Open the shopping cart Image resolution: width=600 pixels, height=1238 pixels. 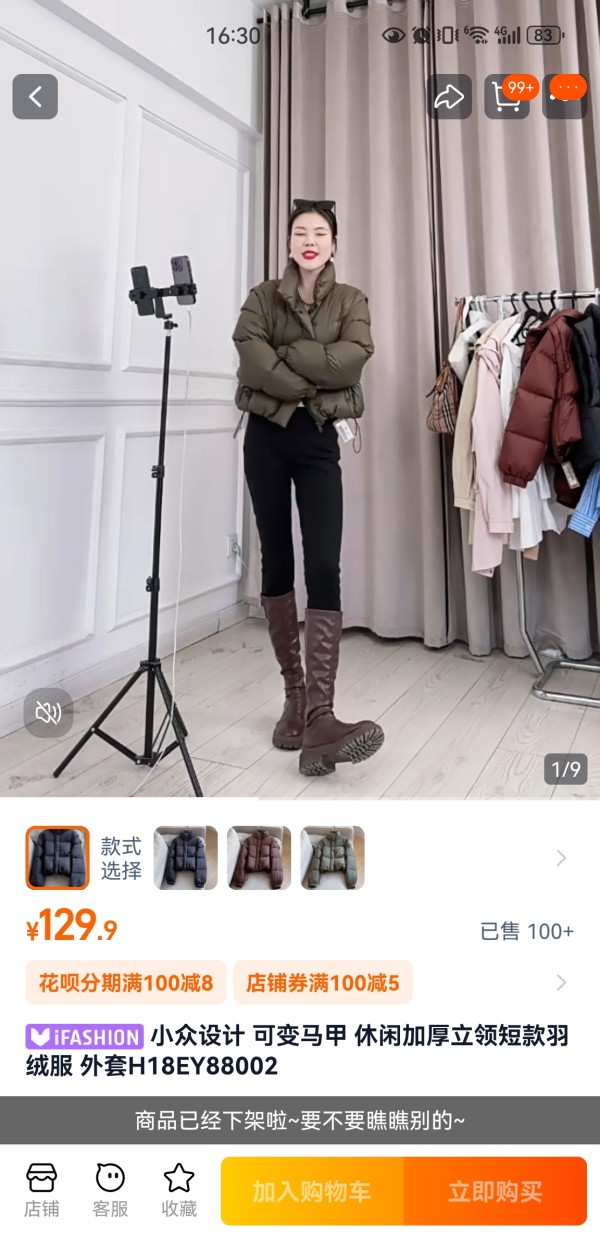point(508,97)
